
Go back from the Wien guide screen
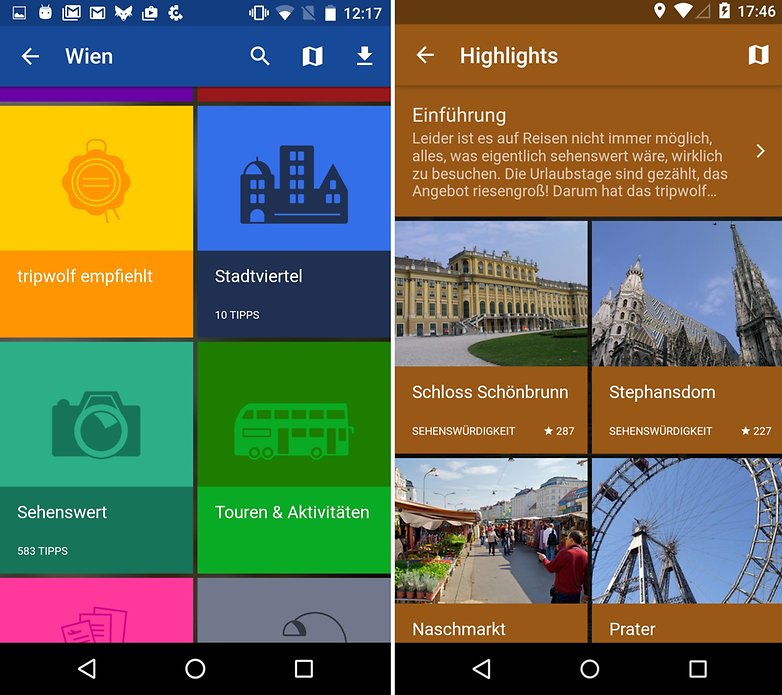(30, 56)
